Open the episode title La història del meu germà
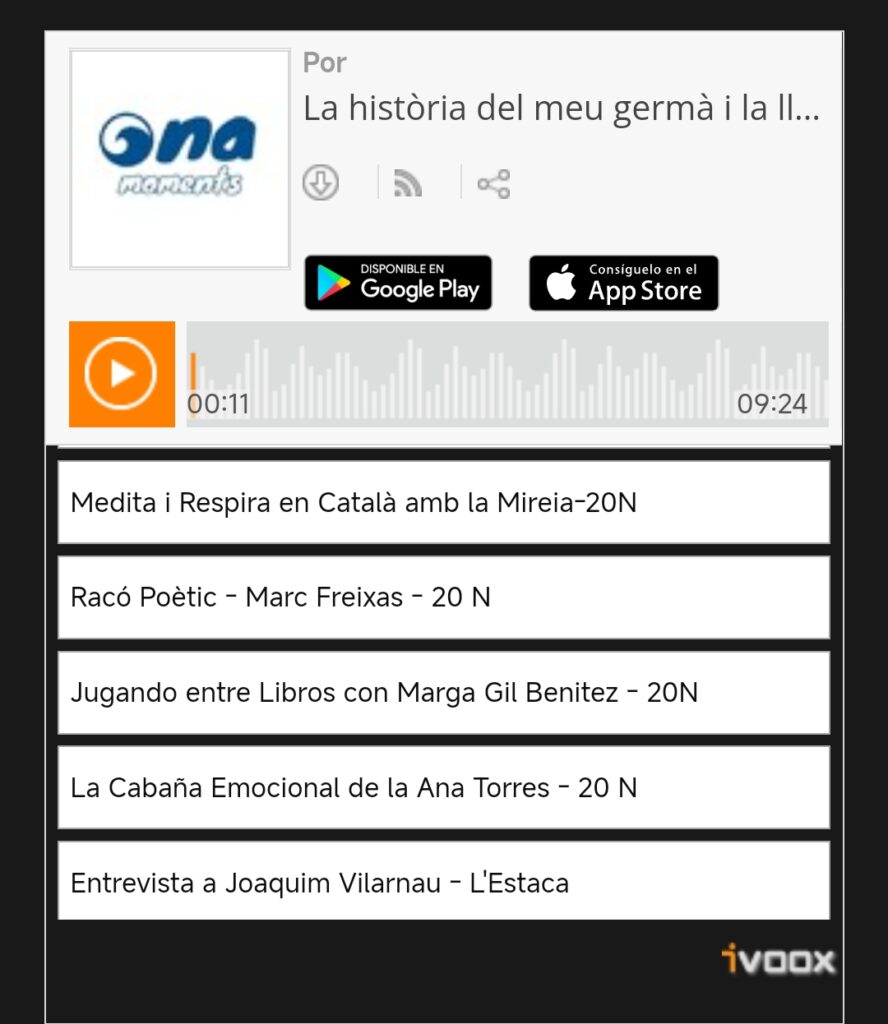 tap(561, 108)
